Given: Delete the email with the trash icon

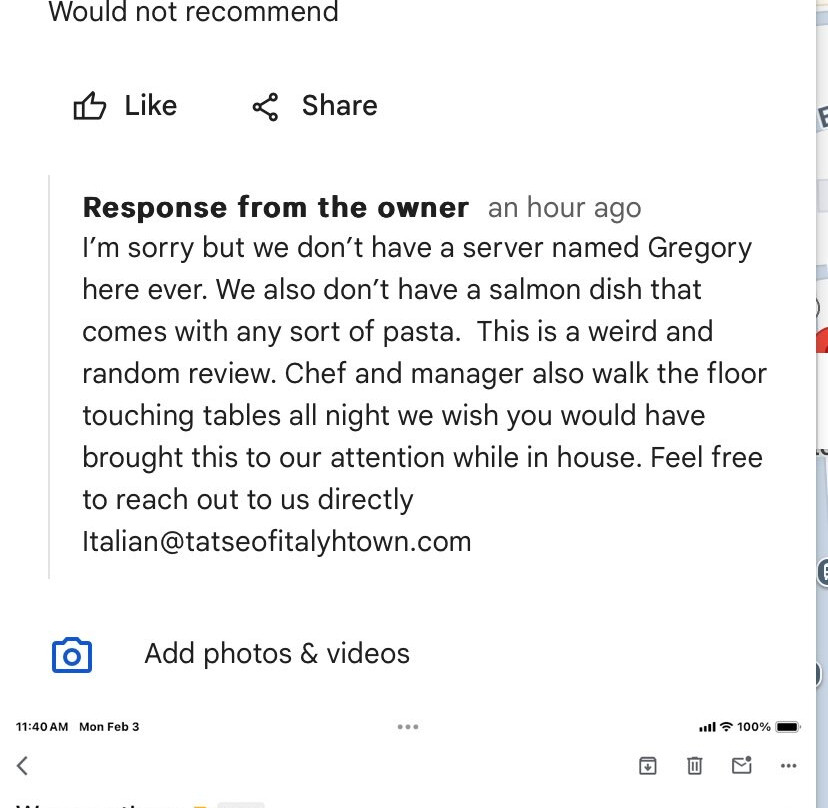Looking at the screenshot, I should (x=695, y=766).
